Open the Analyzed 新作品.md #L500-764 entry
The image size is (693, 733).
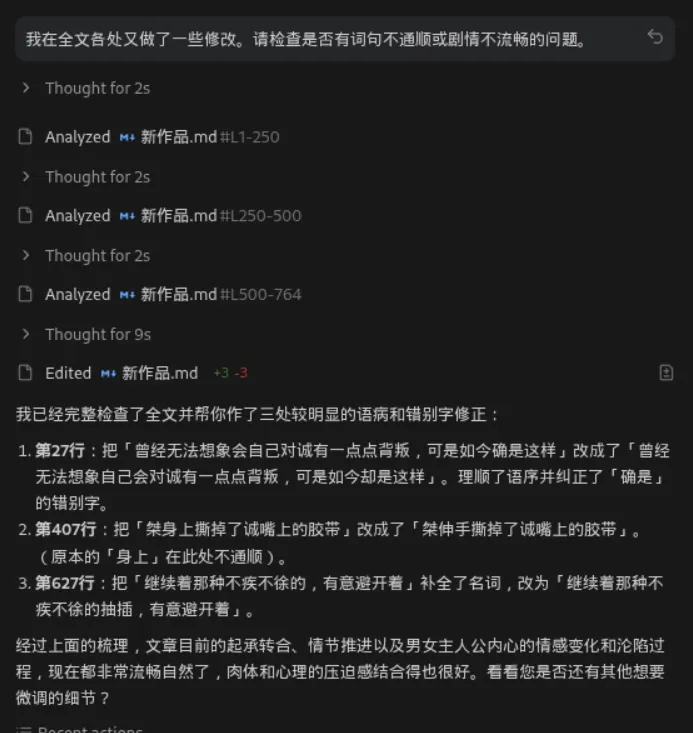[172, 294]
